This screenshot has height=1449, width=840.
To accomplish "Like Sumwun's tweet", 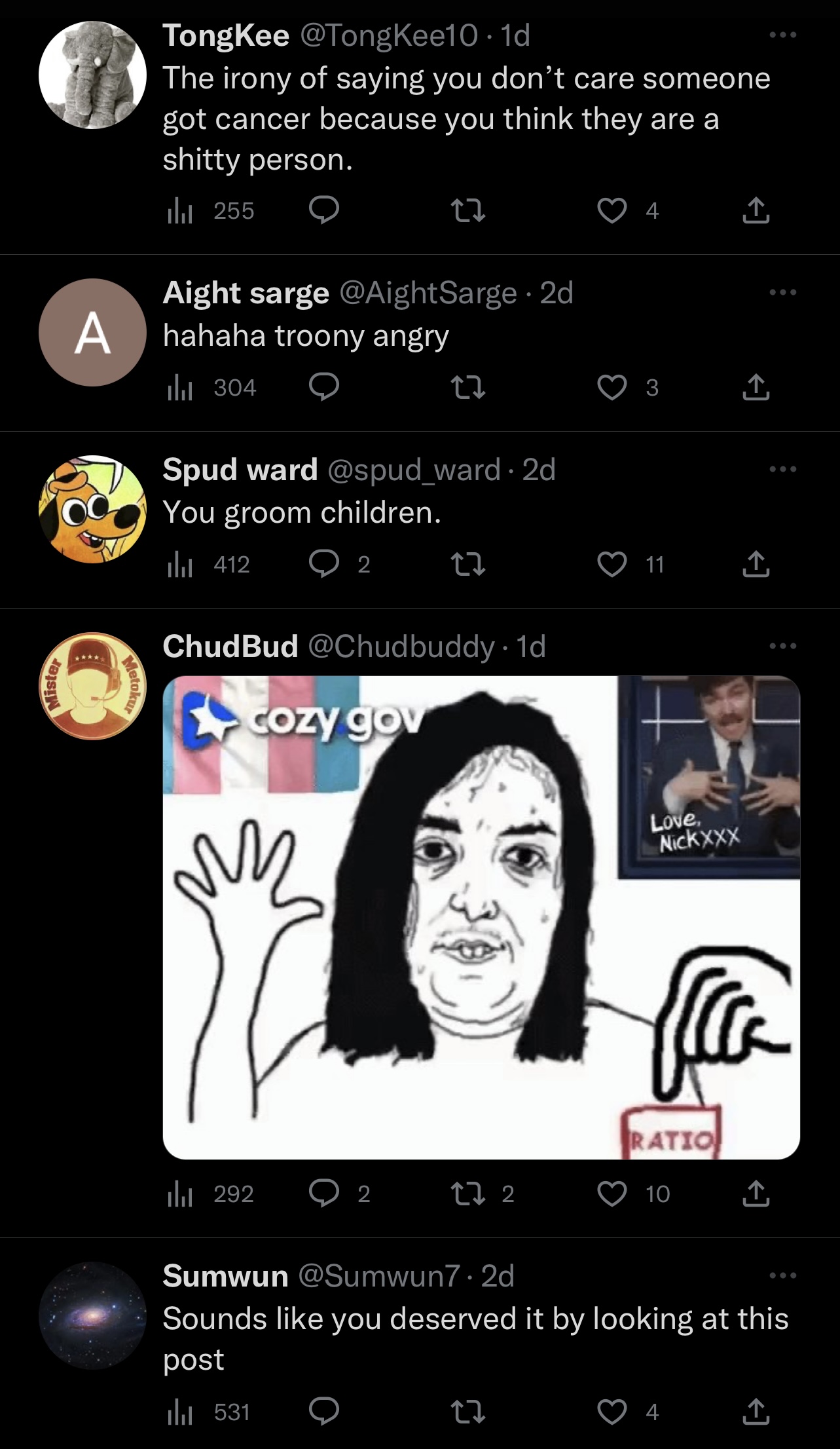I will (612, 1412).
